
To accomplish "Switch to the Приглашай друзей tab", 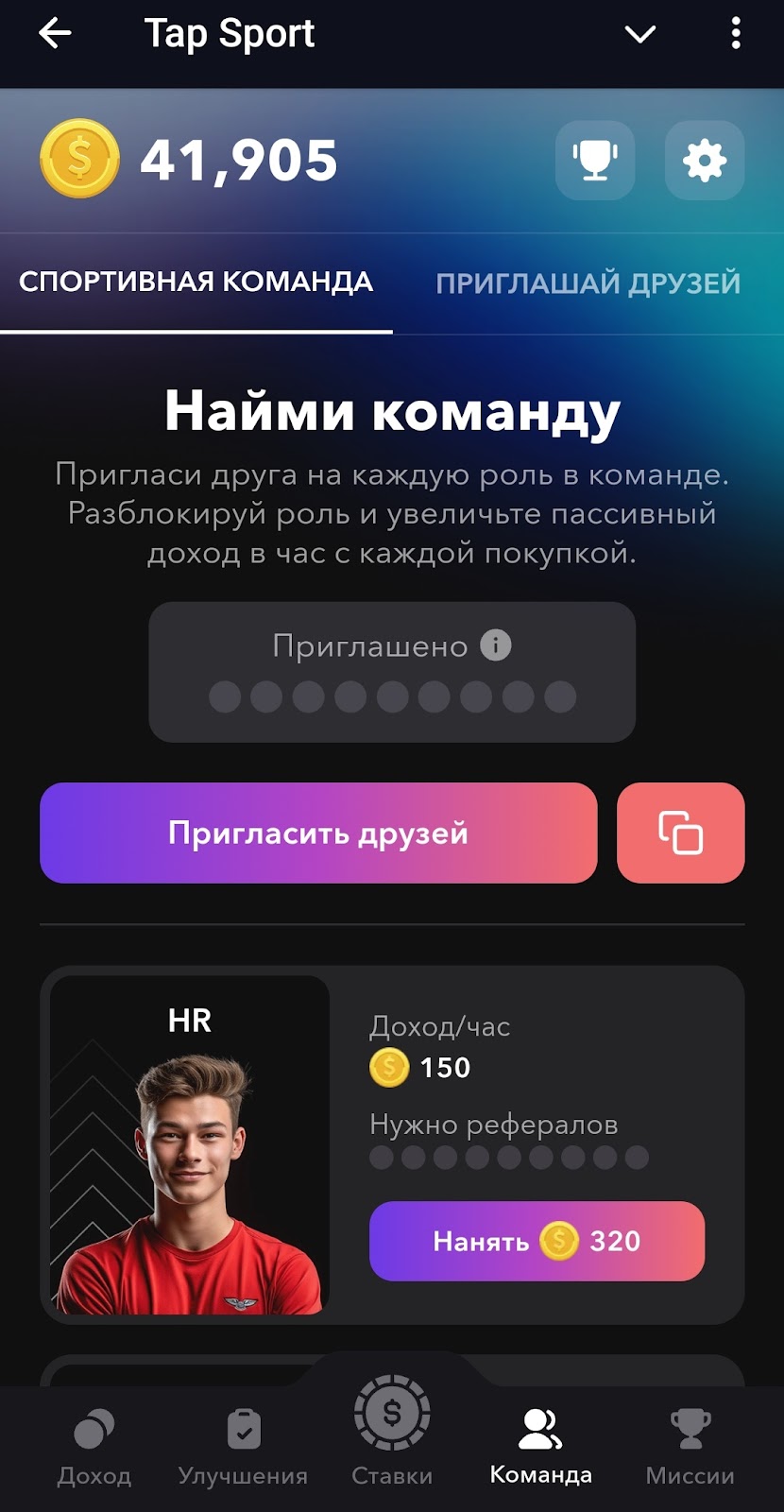I will pyautogui.click(x=588, y=283).
